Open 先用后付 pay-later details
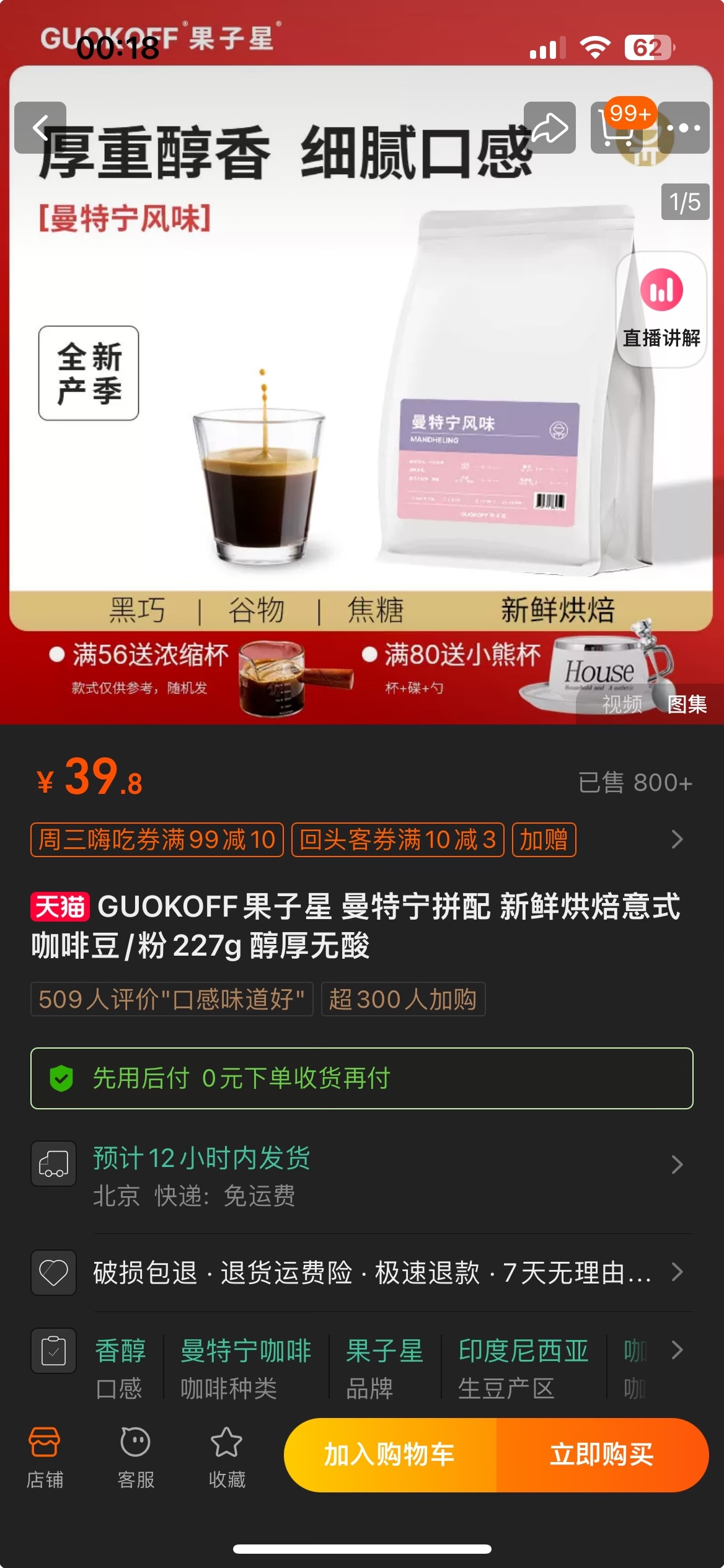The height and width of the screenshot is (1568, 724). (x=361, y=1078)
